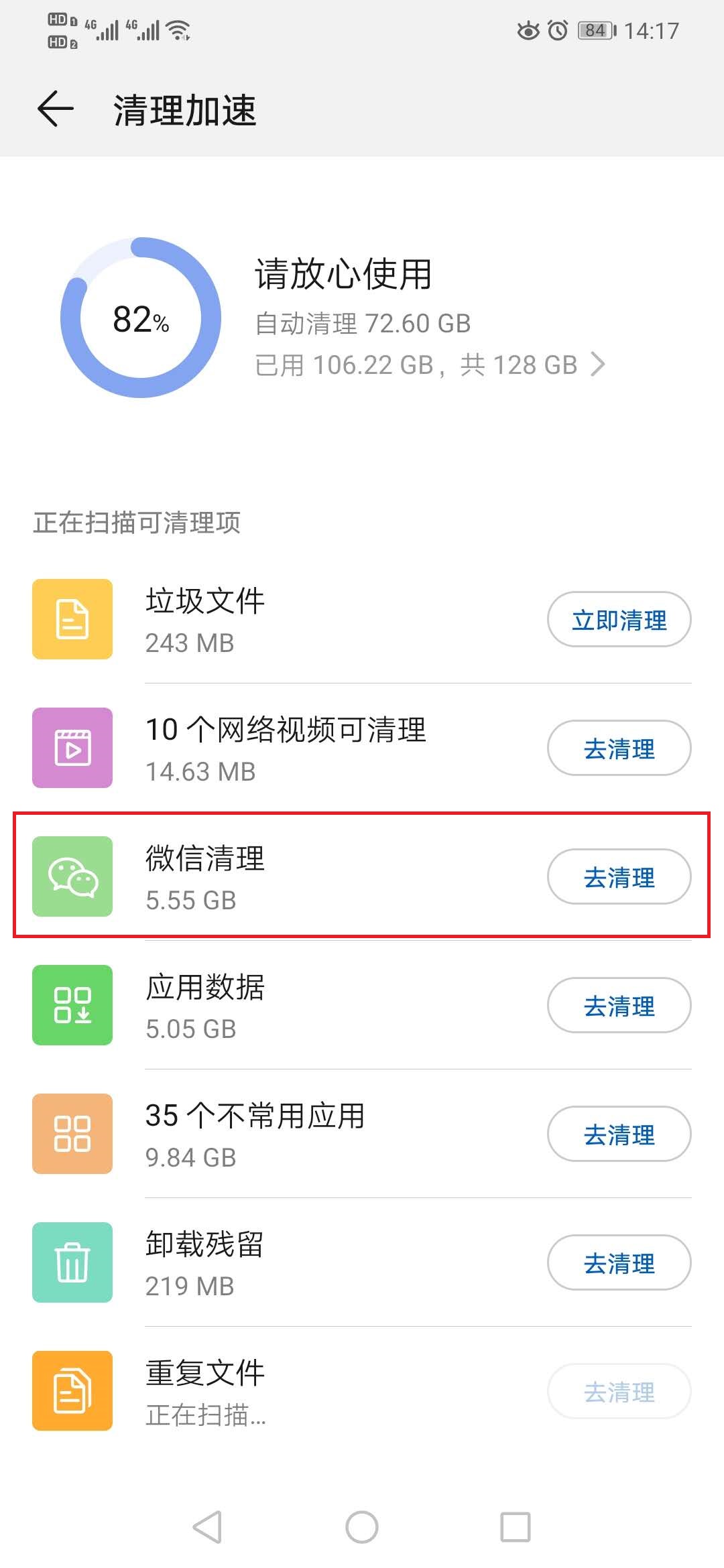Image resolution: width=724 pixels, height=1568 pixels.
Task: Tap 去清理 for 35 unused apps
Action: (x=618, y=1134)
